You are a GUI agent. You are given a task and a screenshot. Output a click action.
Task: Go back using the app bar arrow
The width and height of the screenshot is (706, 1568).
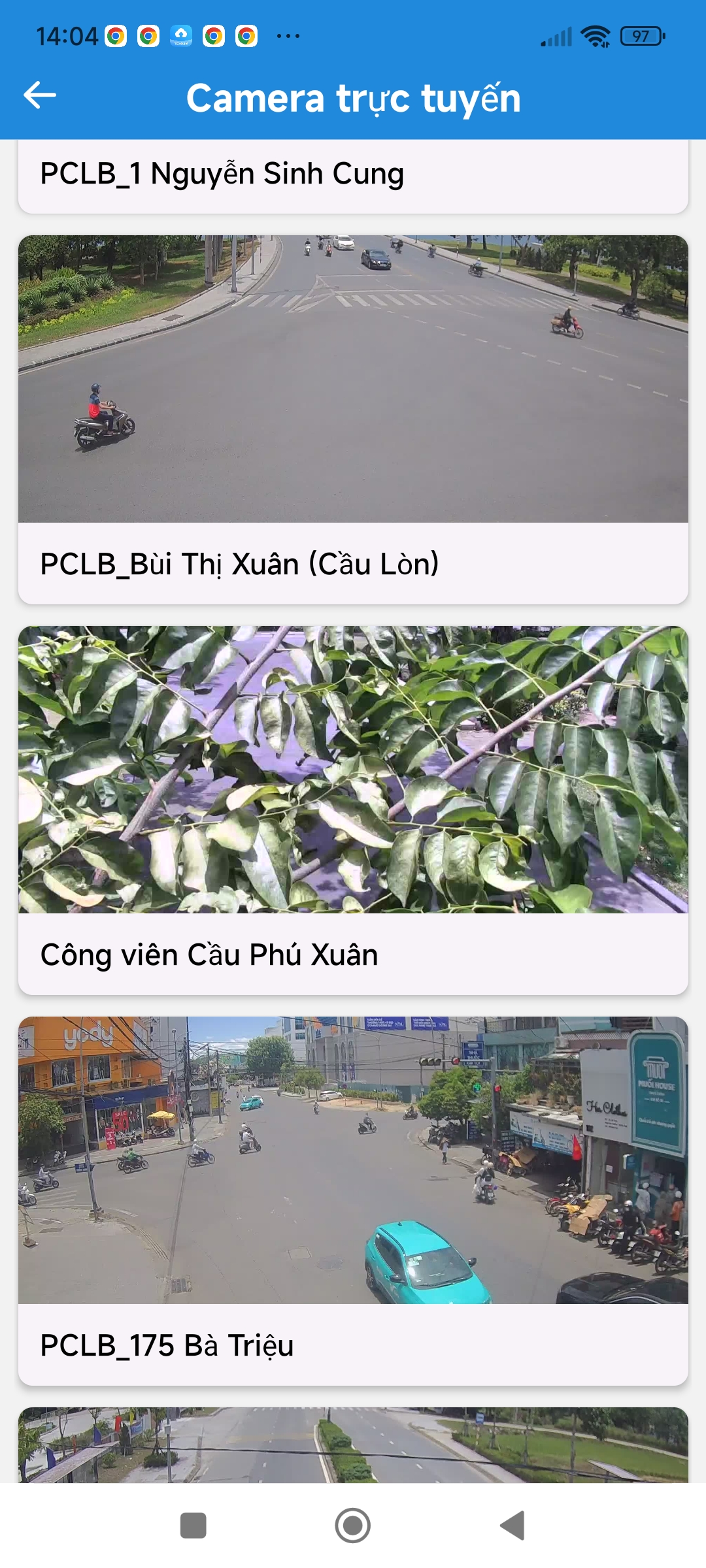pos(41,96)
